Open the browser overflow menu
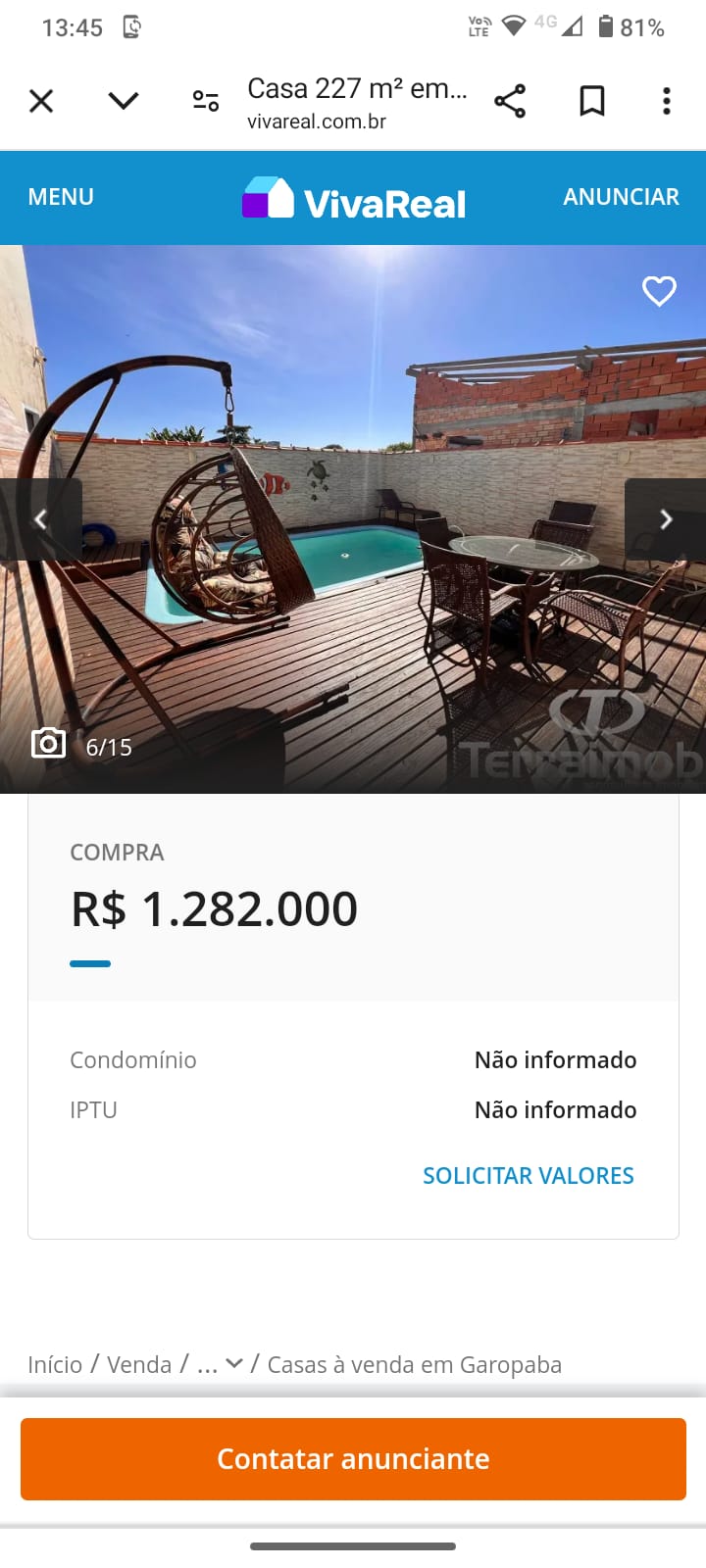Viewport: 706px width, 1568px height. click(x=667, y=101)
